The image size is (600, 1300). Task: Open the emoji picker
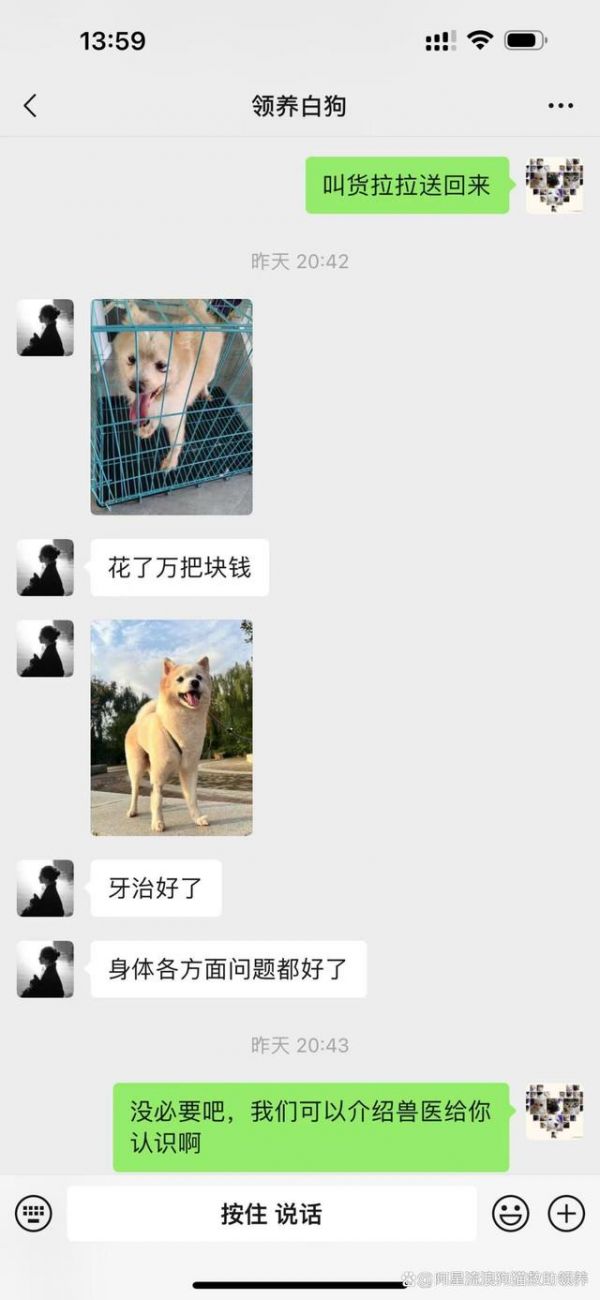click(510, 1214)
